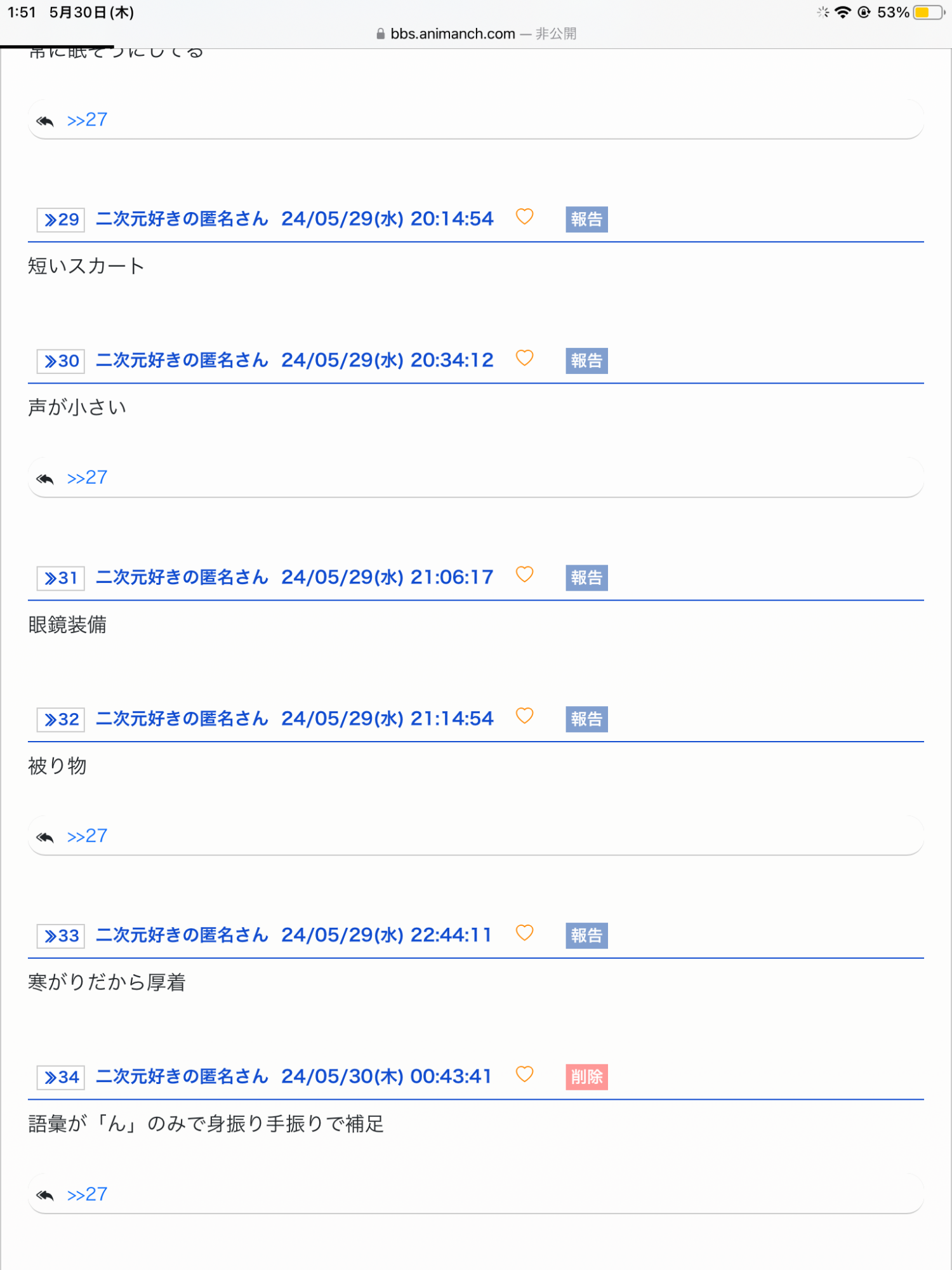Report post 31 using 報告 button

tap(586, 578)
